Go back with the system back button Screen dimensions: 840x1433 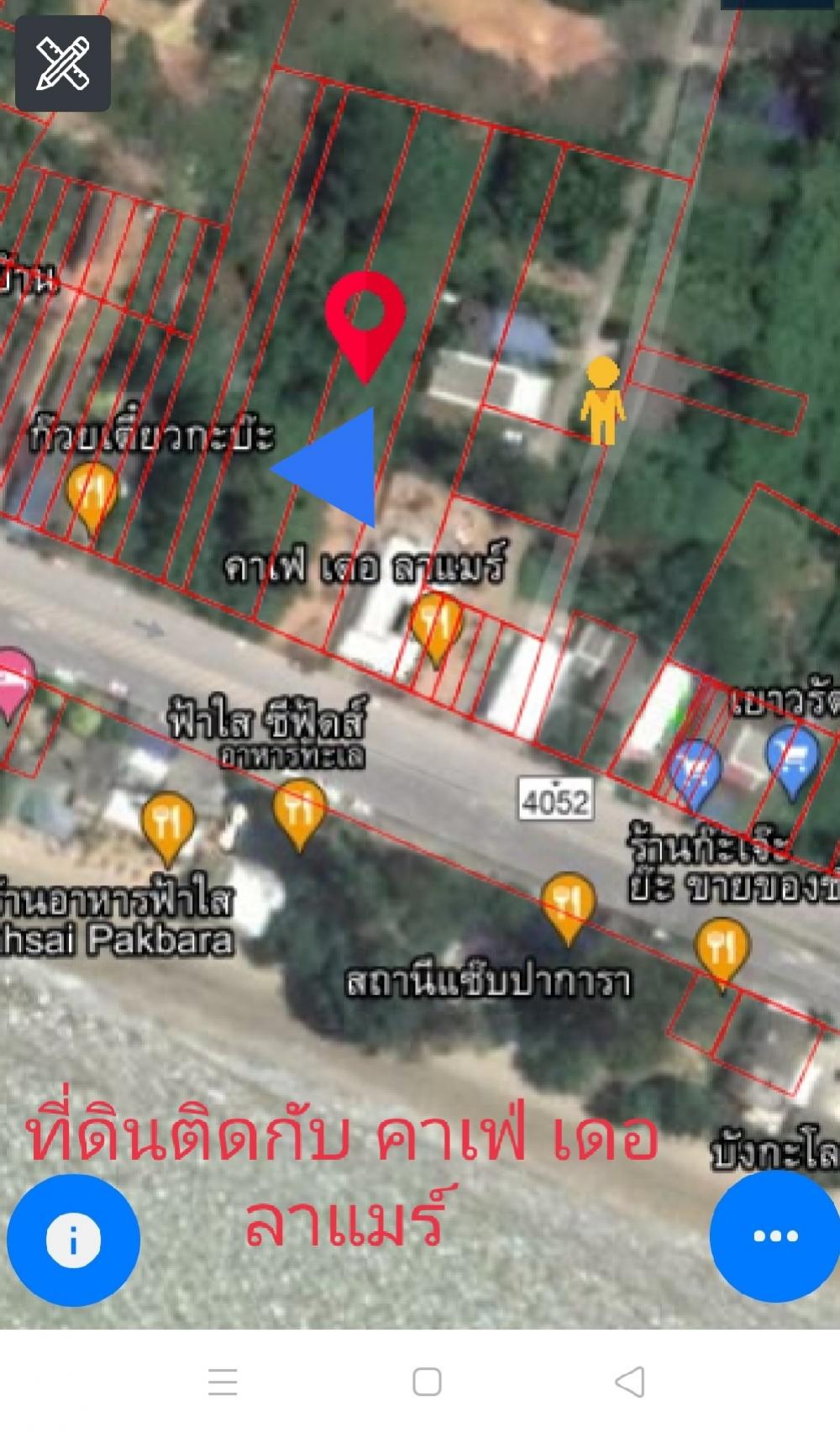click(630, 1382)
